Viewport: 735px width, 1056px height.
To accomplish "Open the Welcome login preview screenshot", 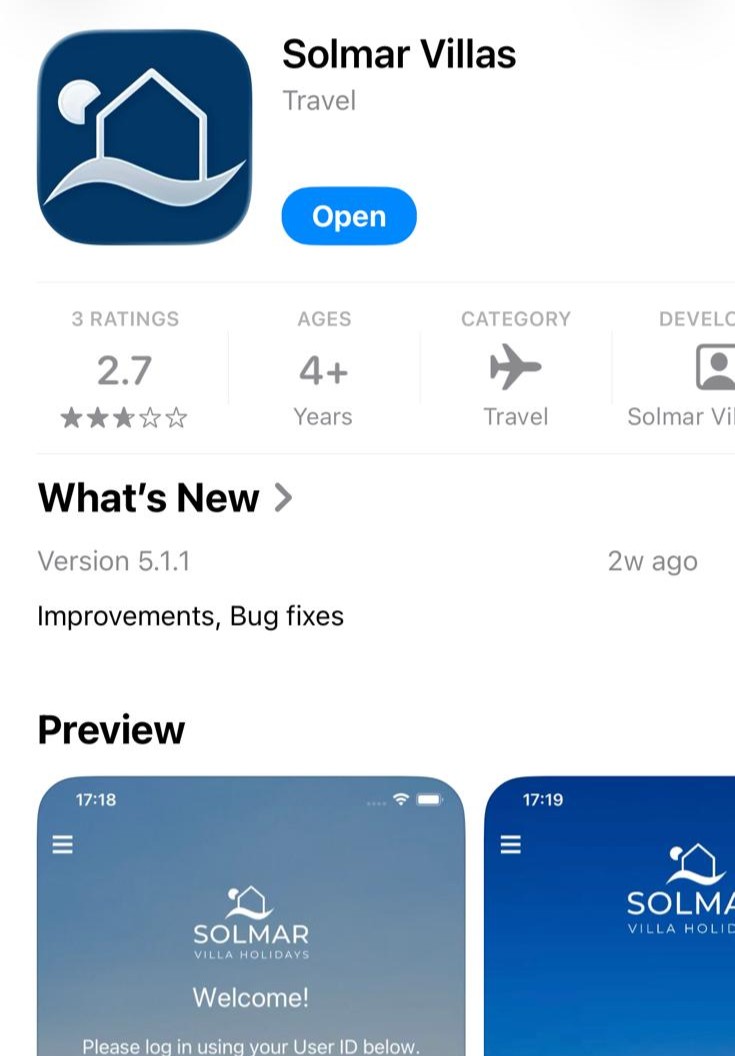I will pos(251,915).
